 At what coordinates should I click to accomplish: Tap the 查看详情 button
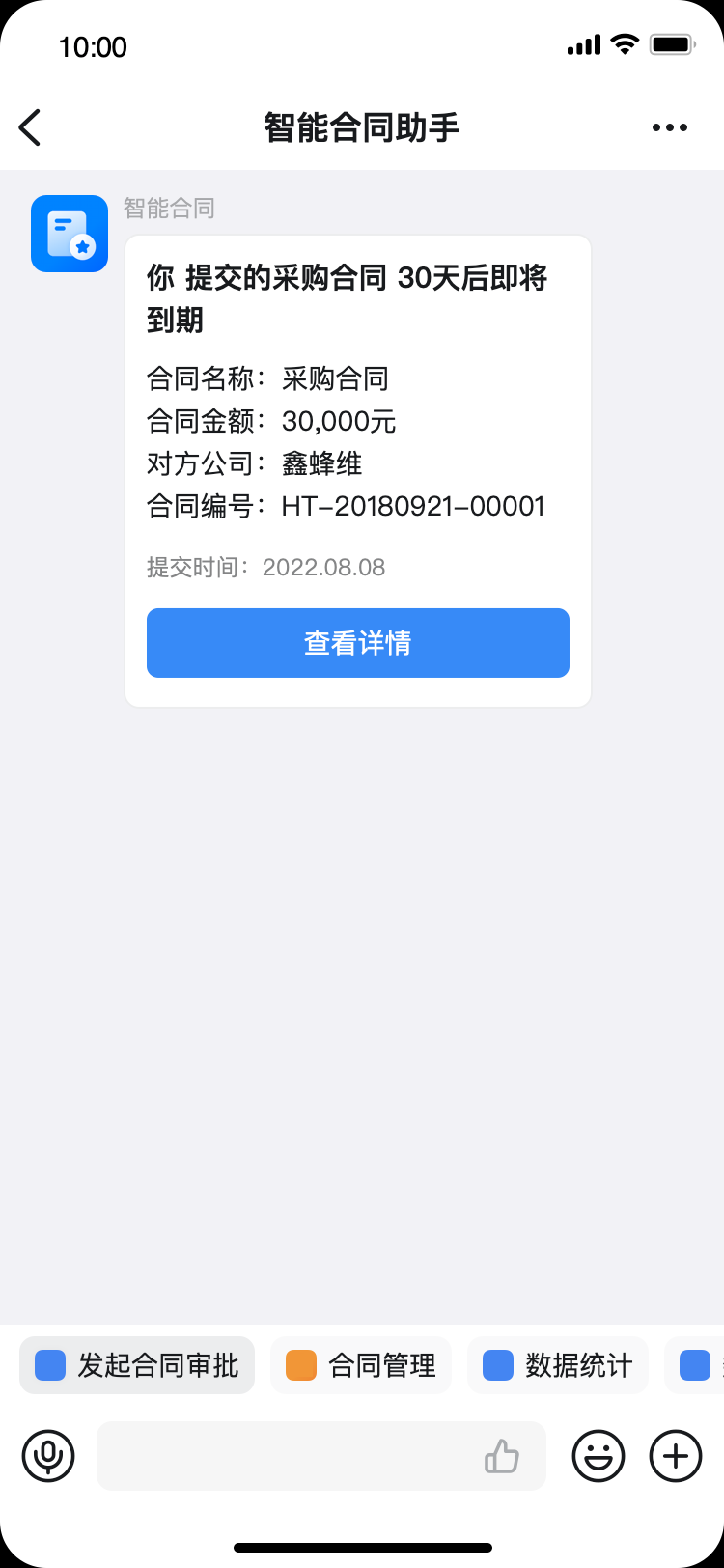click(x=357, y=643)
